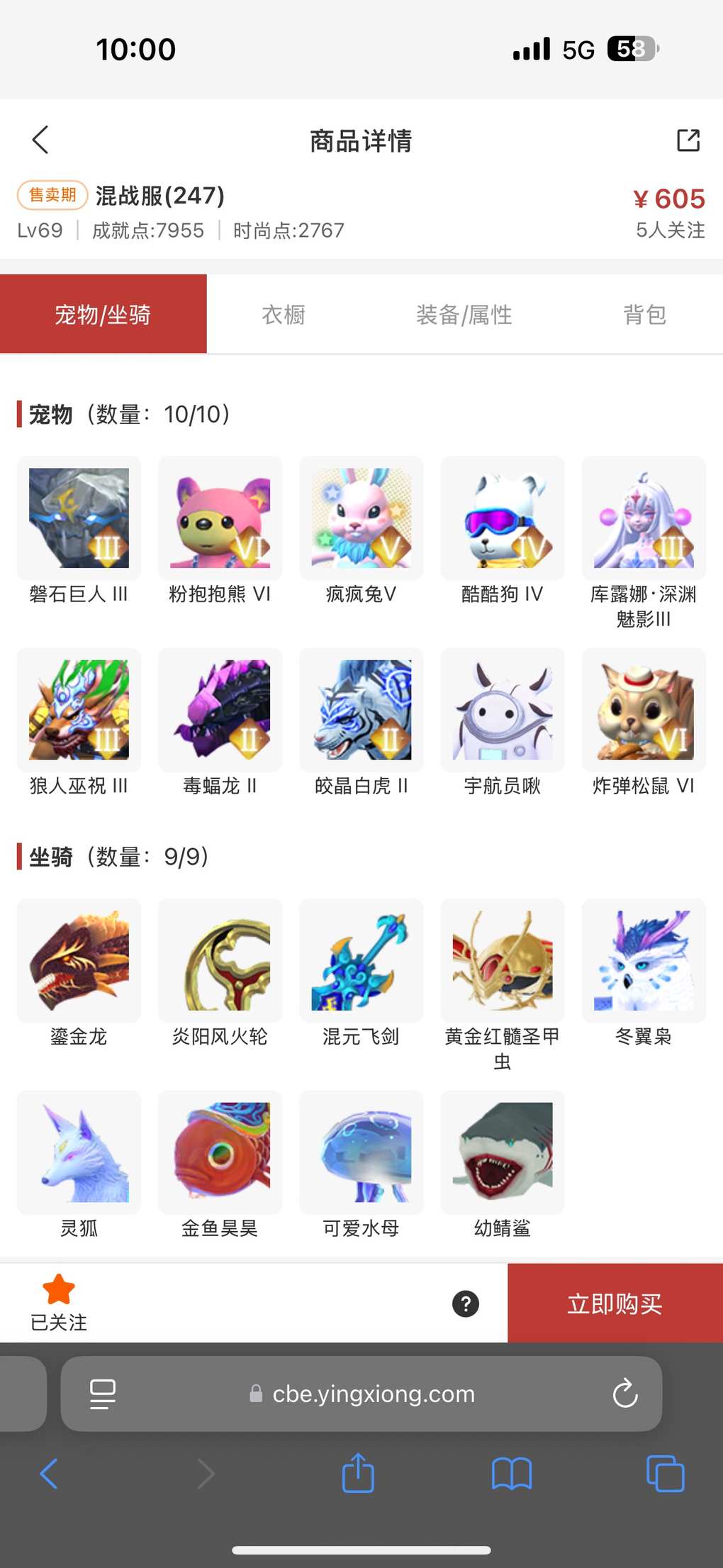Share this listing via top-right icon

[x=688, y=140]
